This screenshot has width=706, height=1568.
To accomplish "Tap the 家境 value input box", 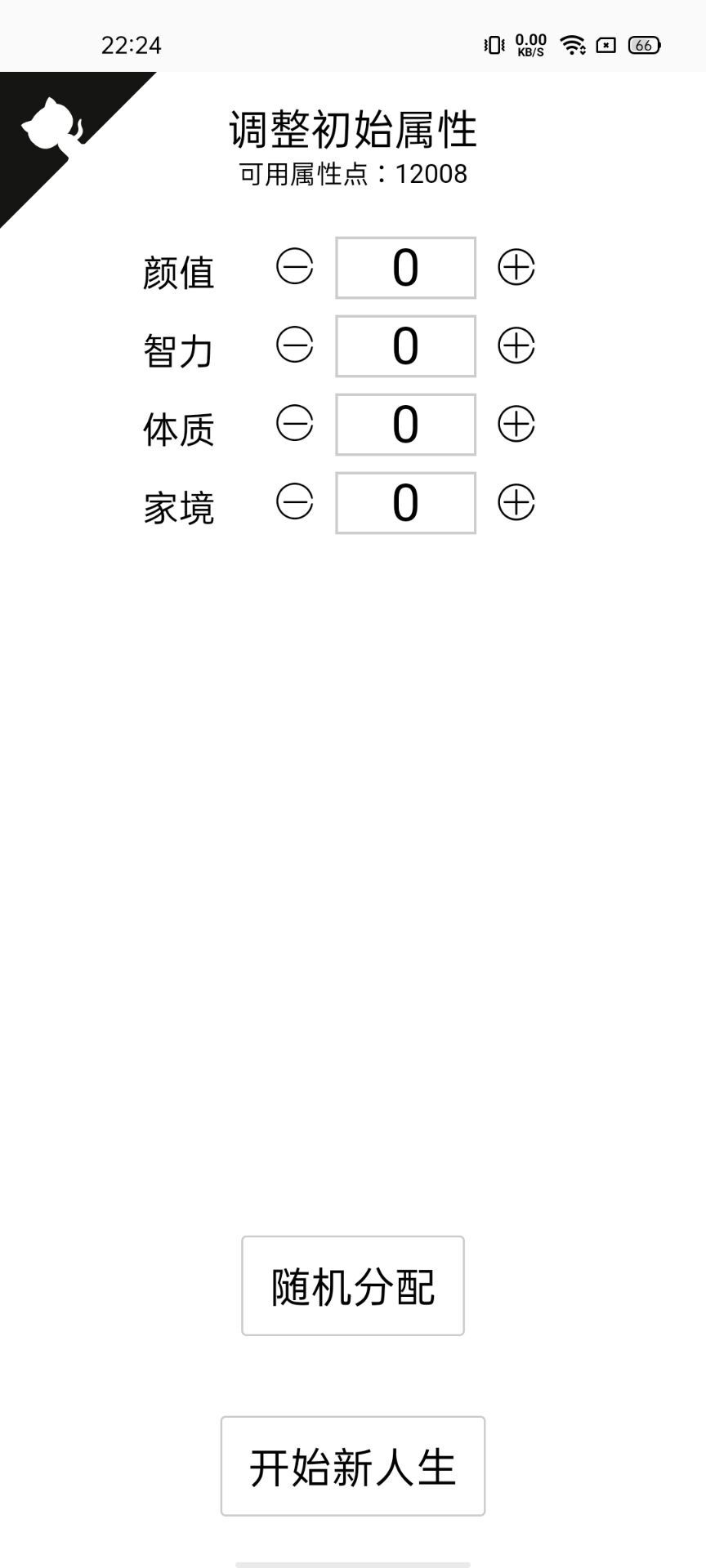I will 405,503.
